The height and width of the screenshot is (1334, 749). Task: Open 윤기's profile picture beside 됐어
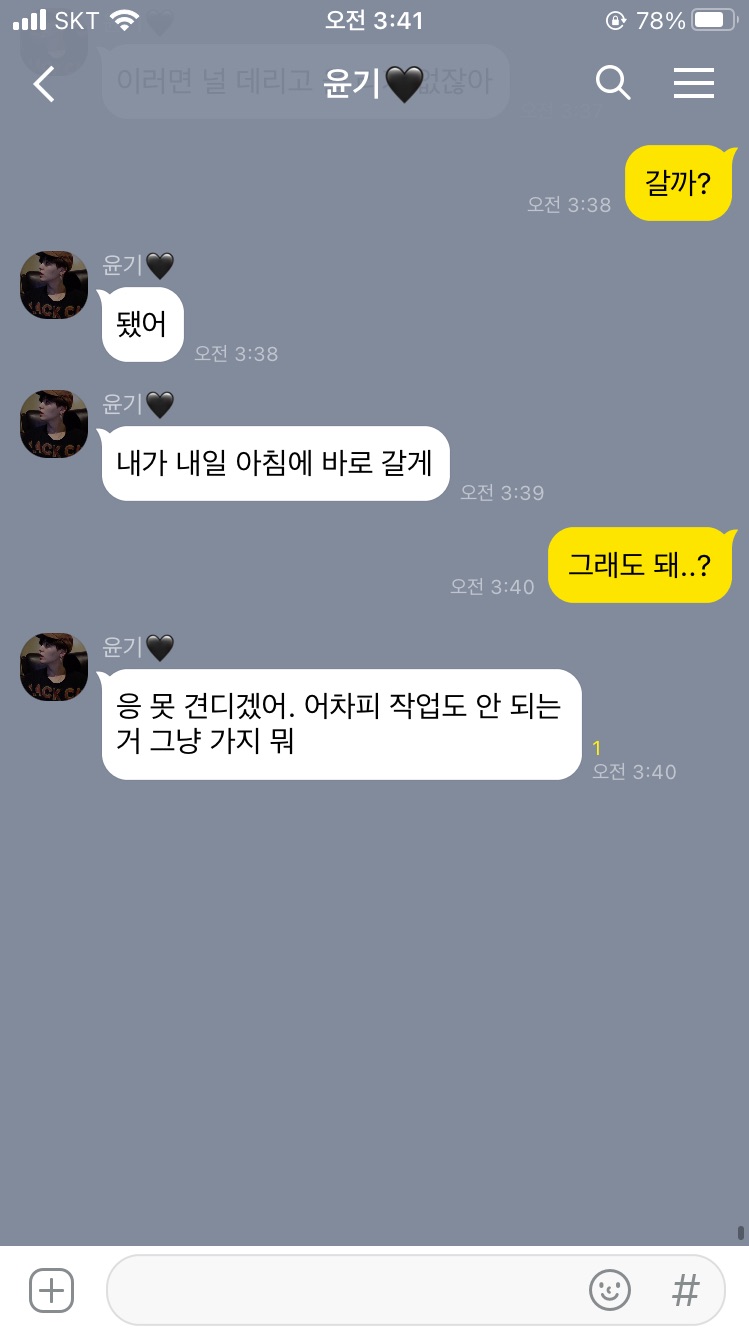click(x=54, y=285)
